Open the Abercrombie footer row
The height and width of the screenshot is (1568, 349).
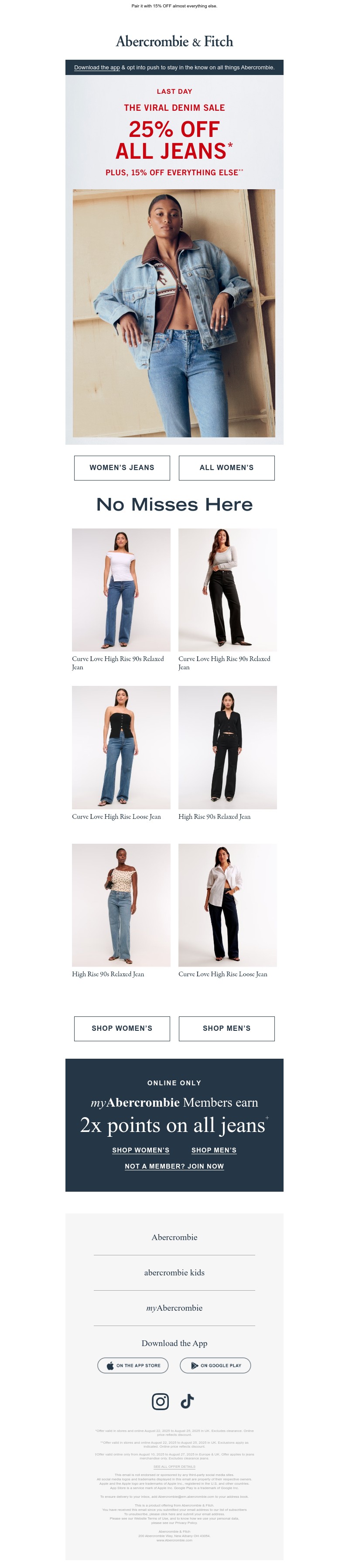(x=174, y=1237)
